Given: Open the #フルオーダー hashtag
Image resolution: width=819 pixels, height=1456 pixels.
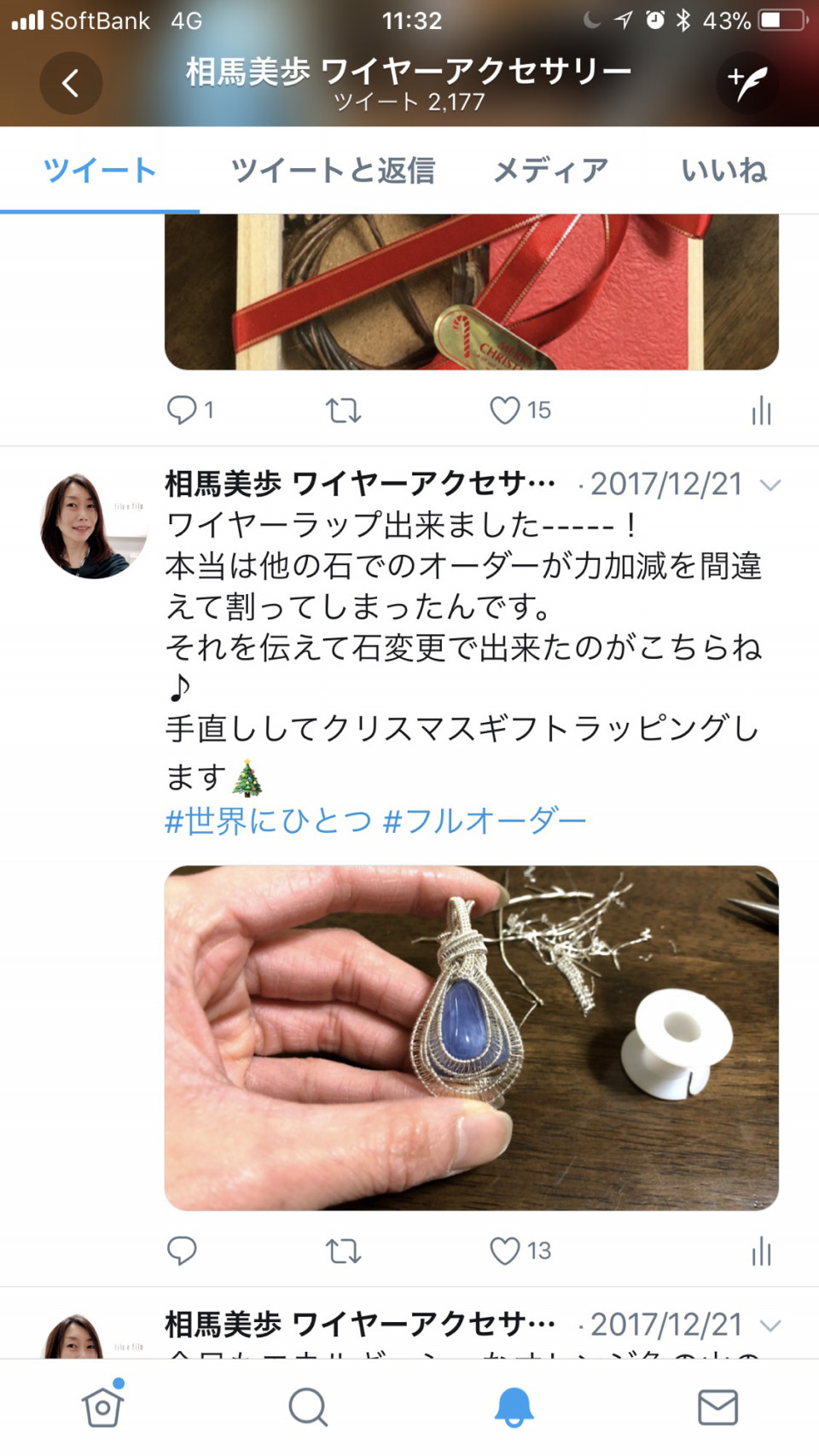Looking at the screenshot, I should (x=485, y=821).
